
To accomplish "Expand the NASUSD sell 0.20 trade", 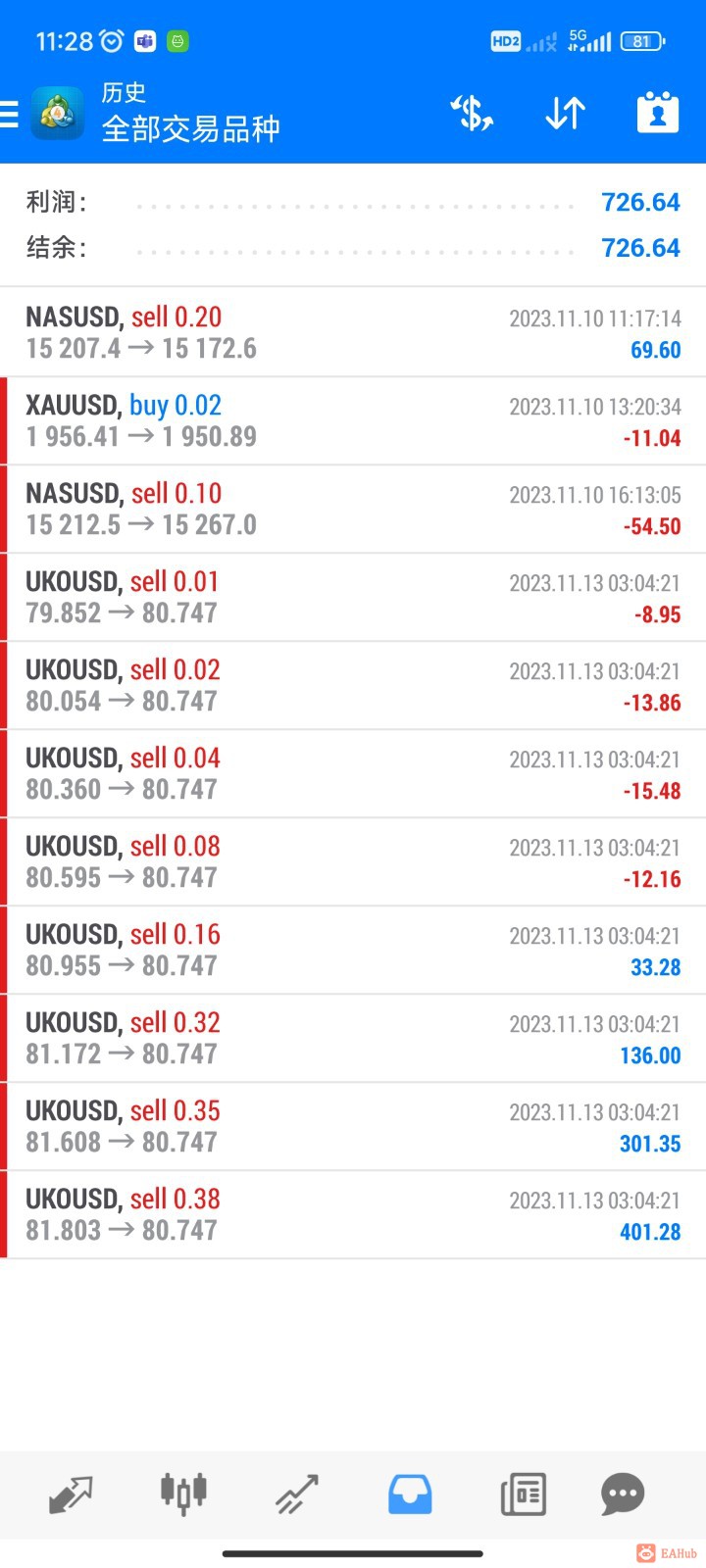I will [x=353, y=332].
